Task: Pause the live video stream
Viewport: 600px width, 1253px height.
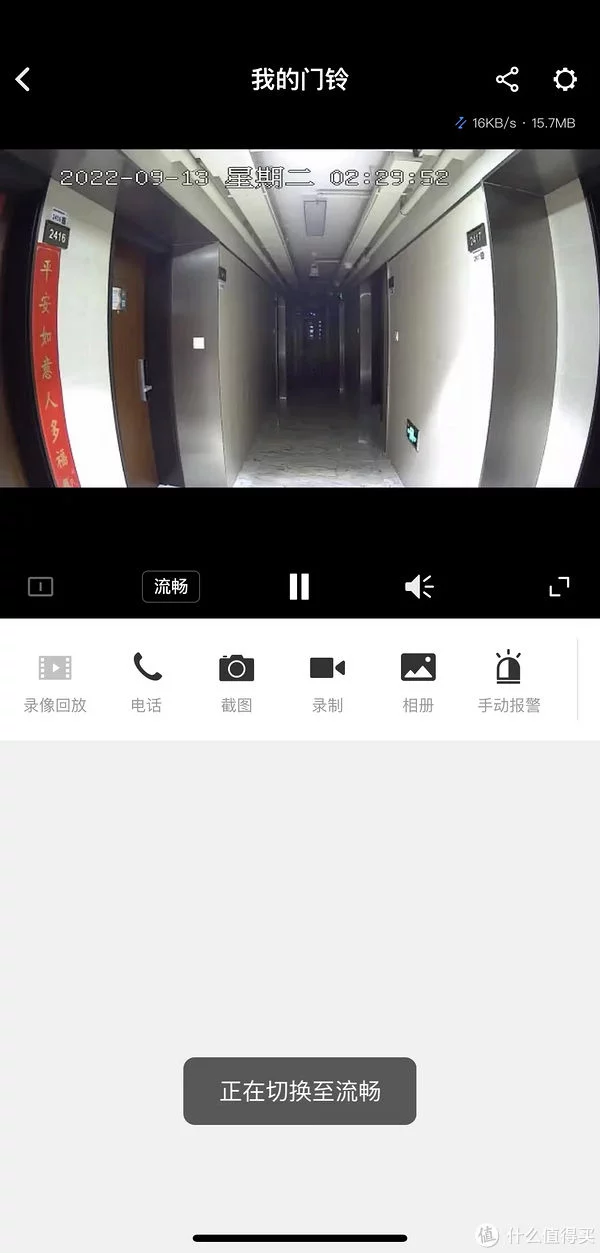Action: [x=299, y=587]
